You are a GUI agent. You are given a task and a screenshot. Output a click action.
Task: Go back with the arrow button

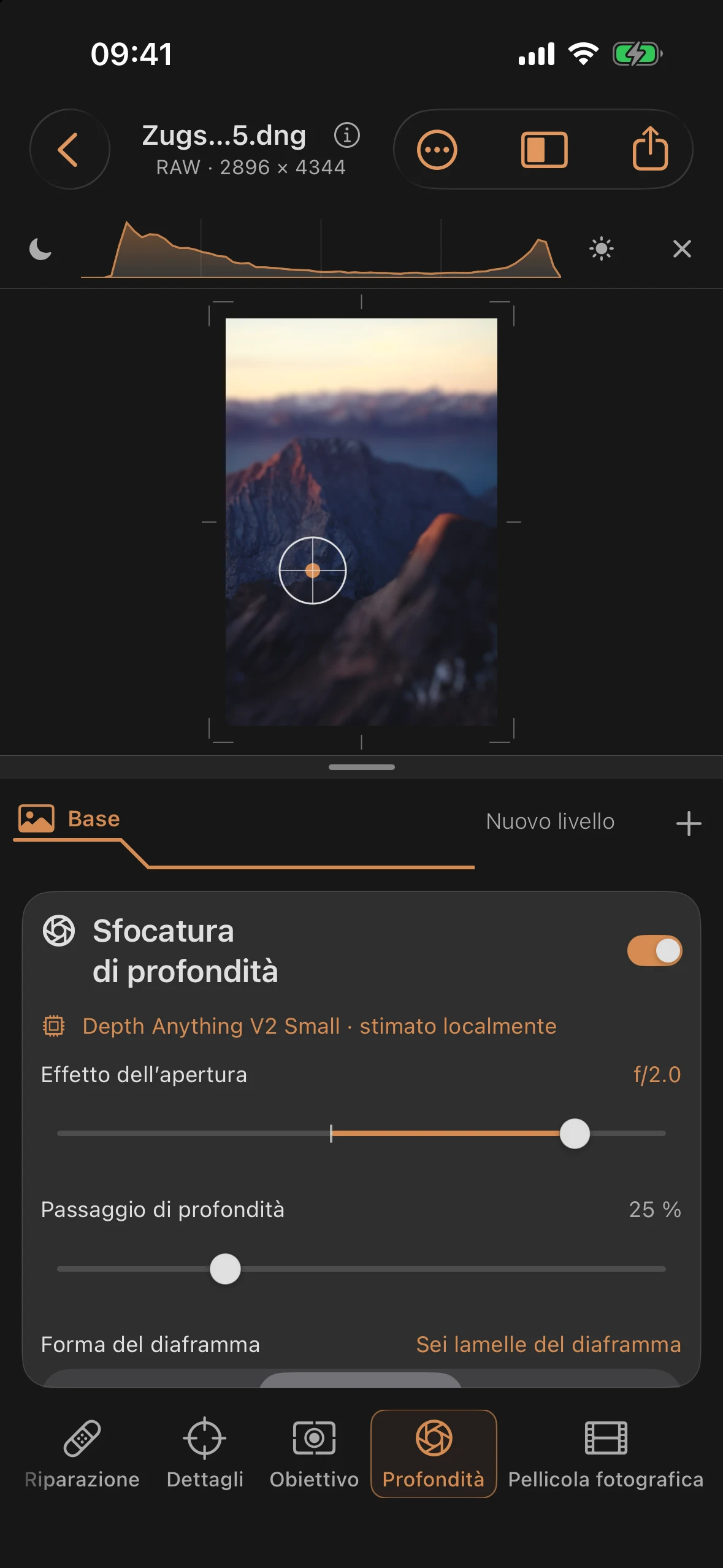coord(69,149)
